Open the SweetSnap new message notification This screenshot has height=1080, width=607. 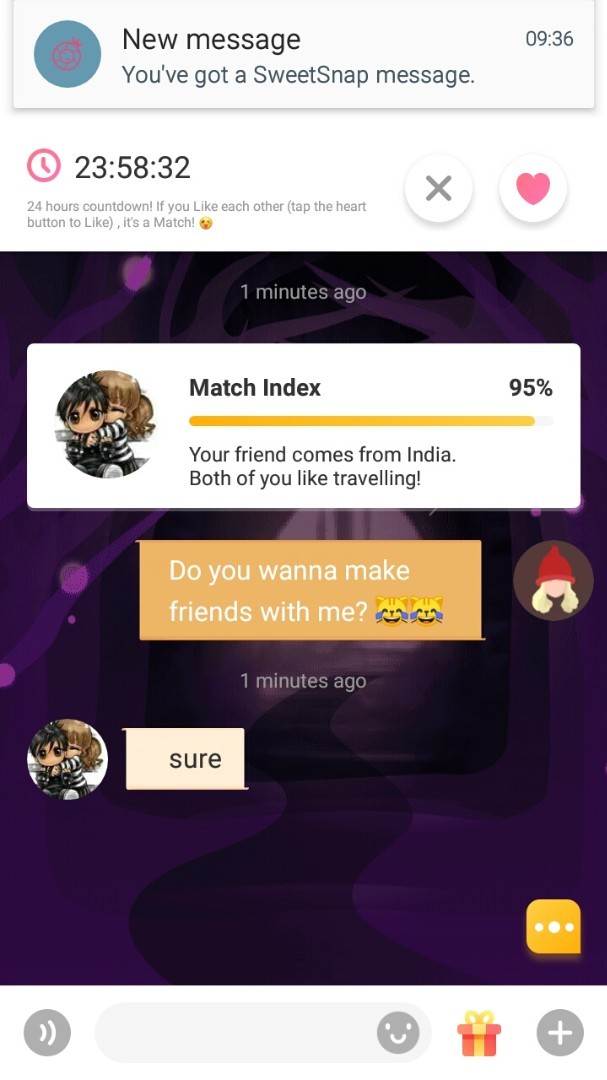click(x=303, y=54)
